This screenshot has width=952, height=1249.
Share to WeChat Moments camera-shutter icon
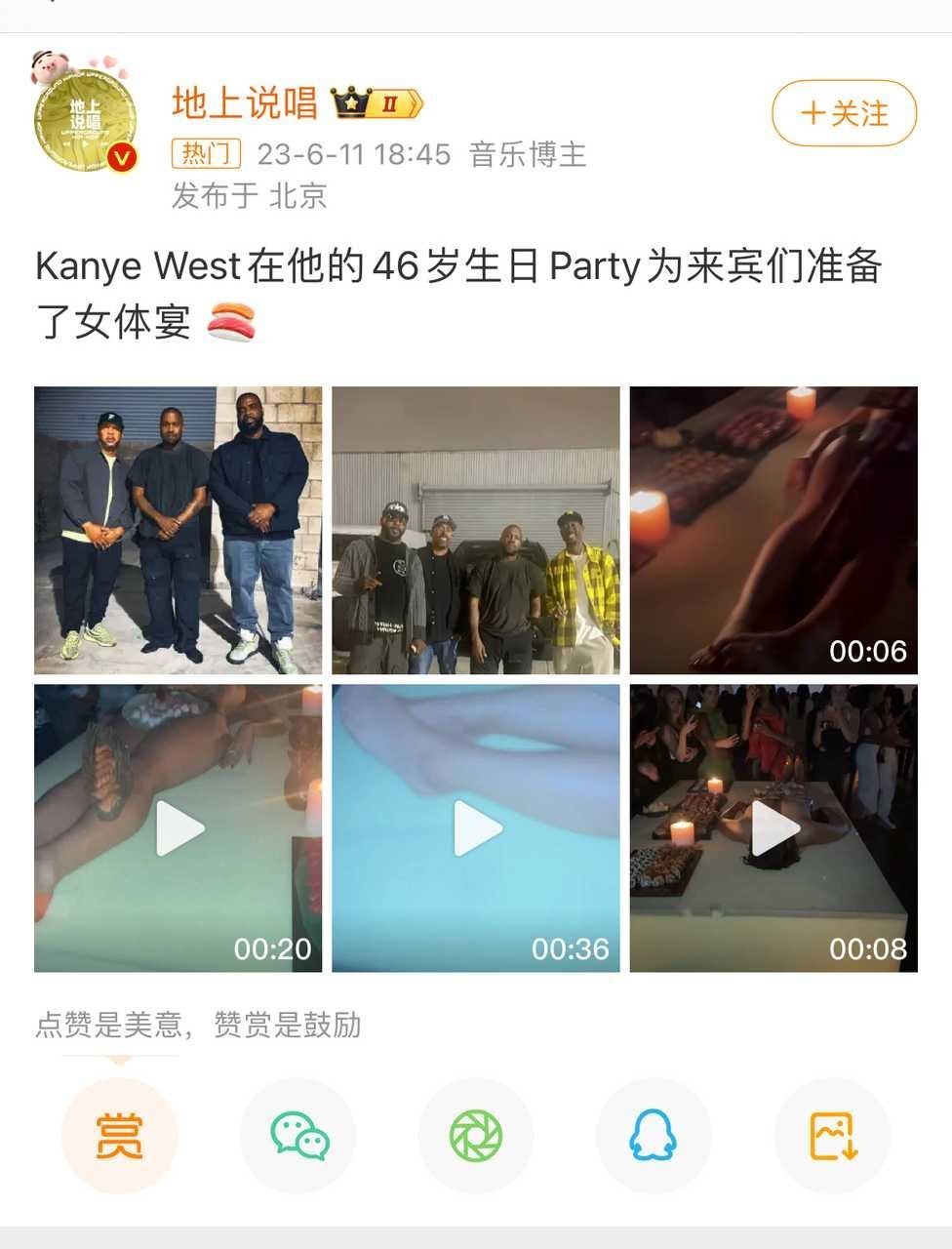click(x=476, y=1135)
